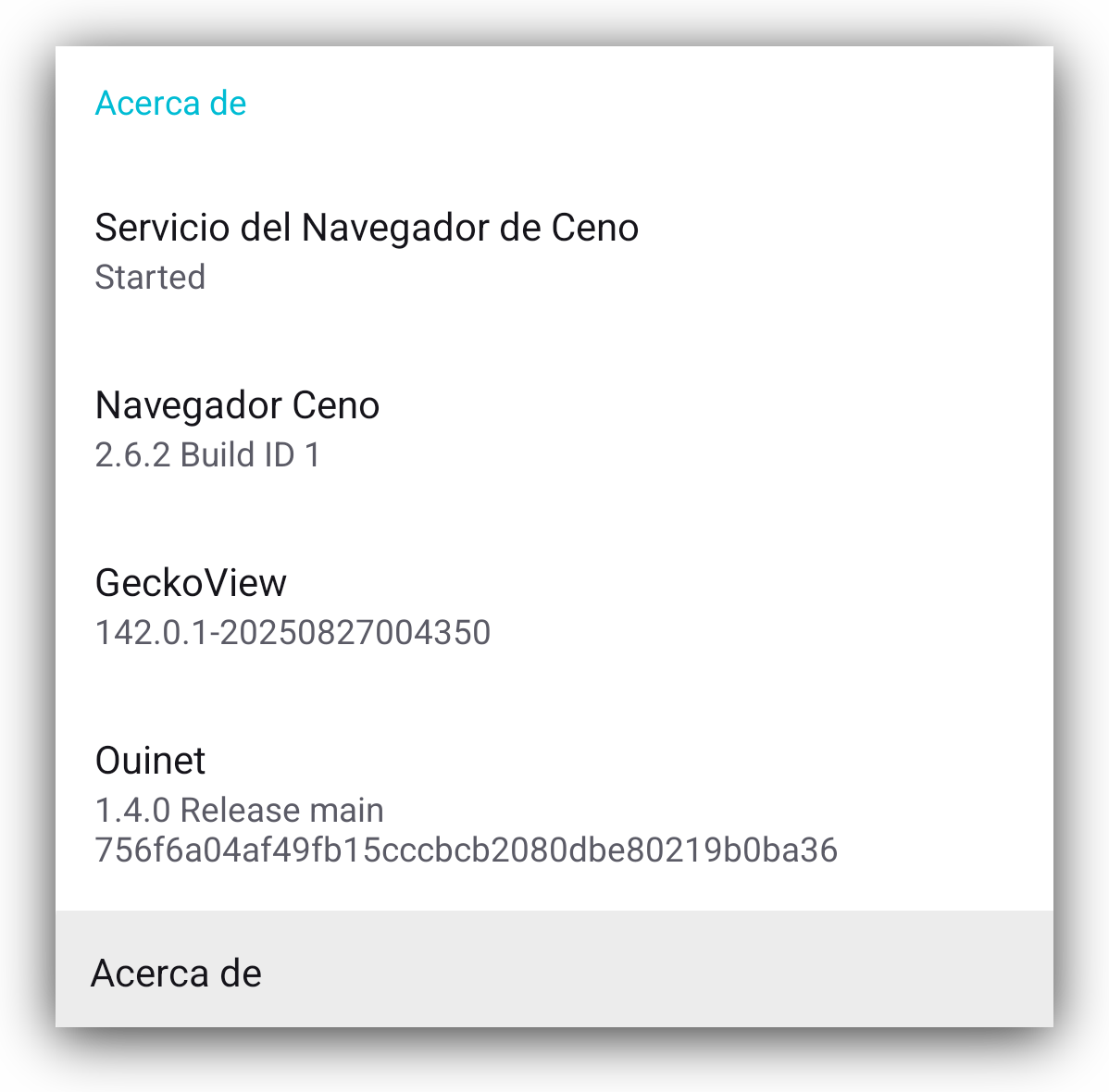Open the Ouinet release info row

[x=554, y=803]
